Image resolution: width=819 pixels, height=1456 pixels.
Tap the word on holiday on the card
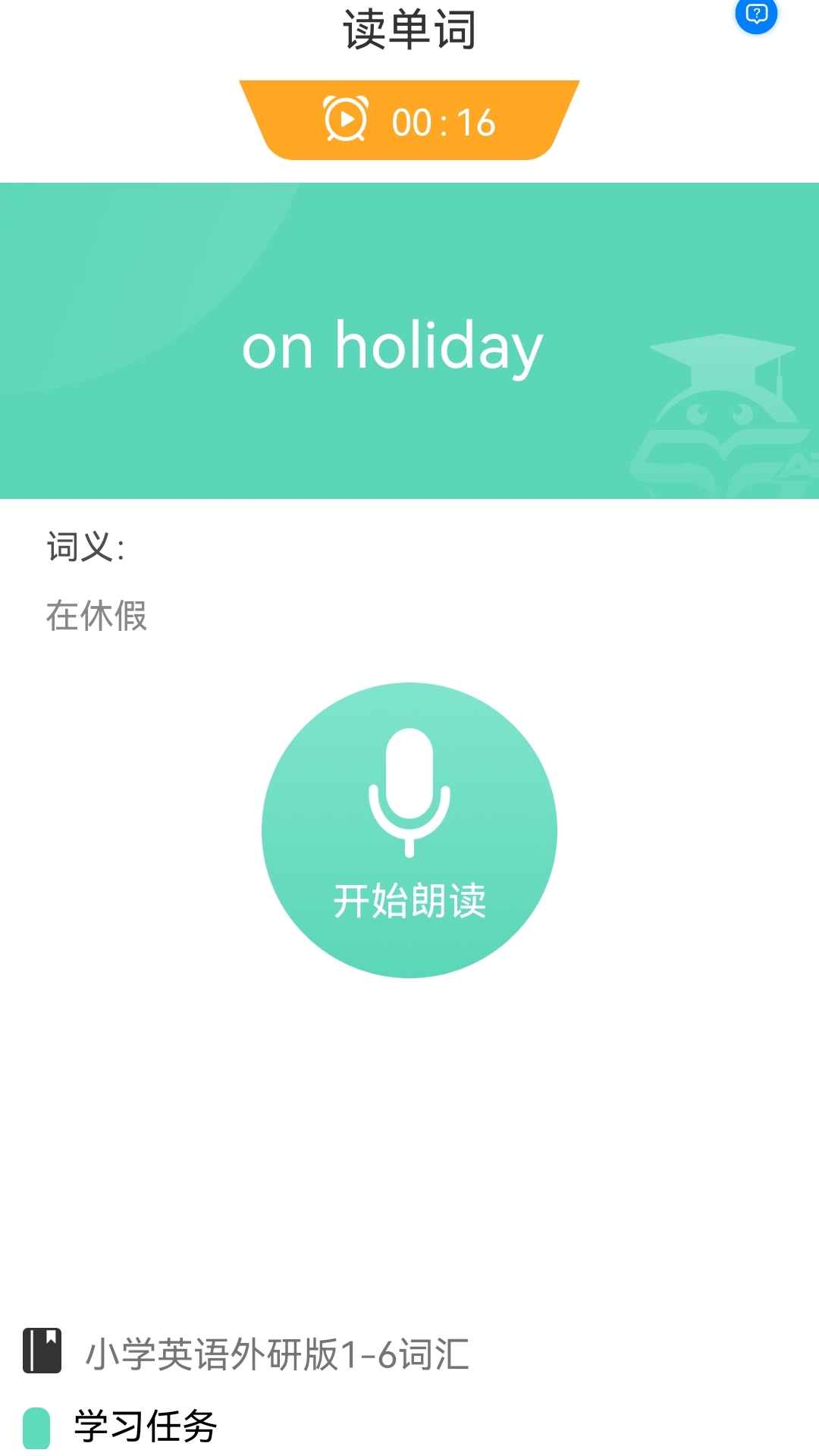[393, 347]
